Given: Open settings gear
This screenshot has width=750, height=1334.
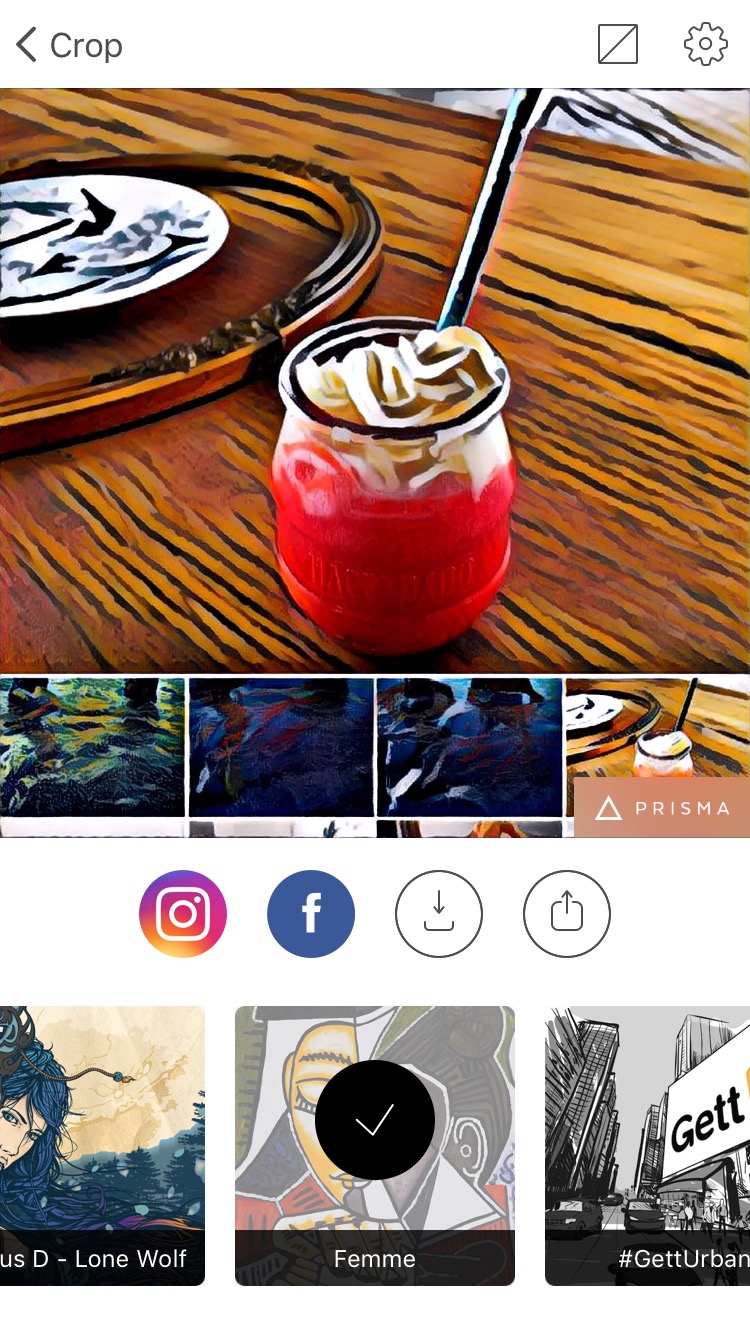Looking at the screenshot, I should tap(705, 45).
